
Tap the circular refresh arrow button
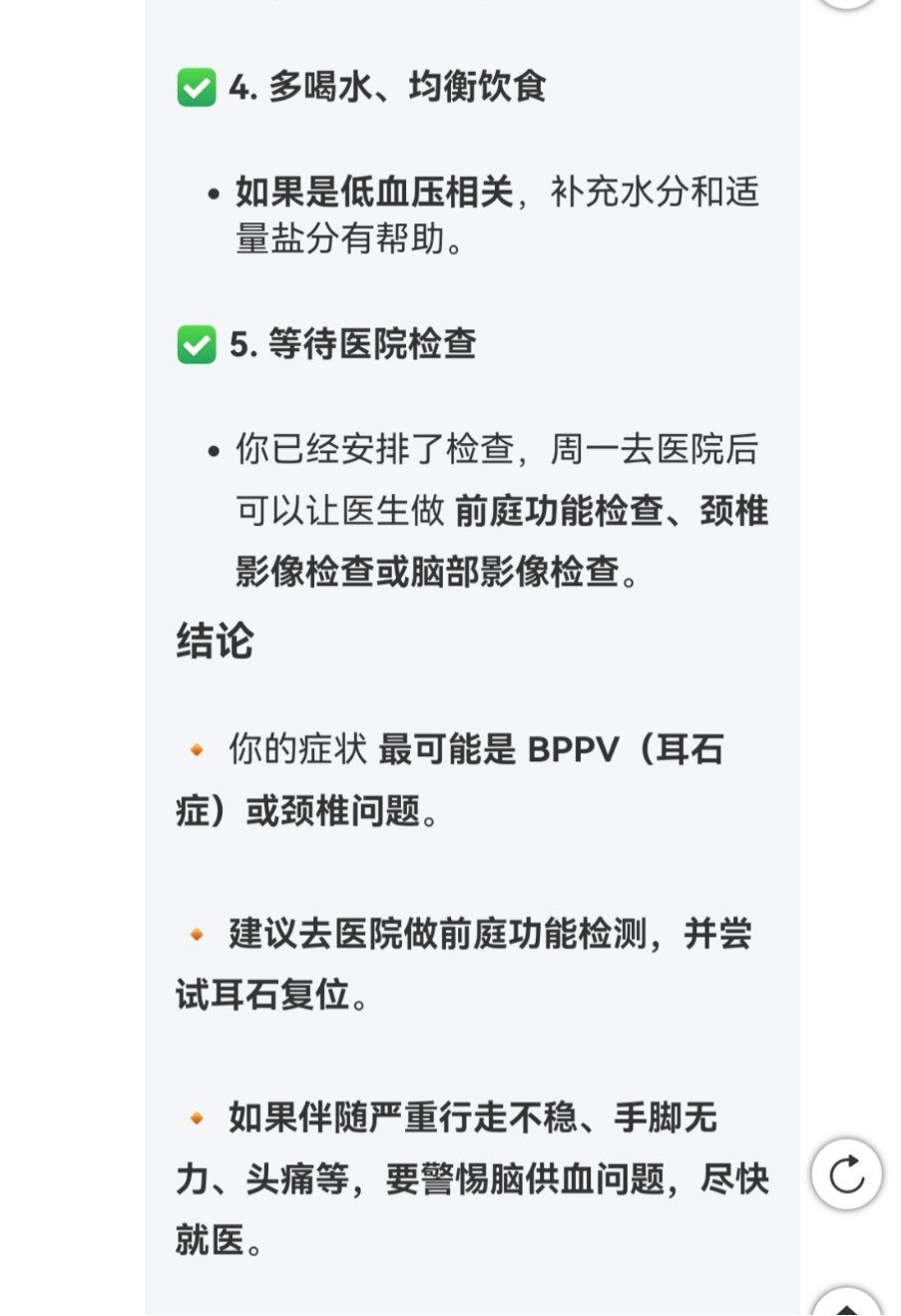coord(846,1173)
